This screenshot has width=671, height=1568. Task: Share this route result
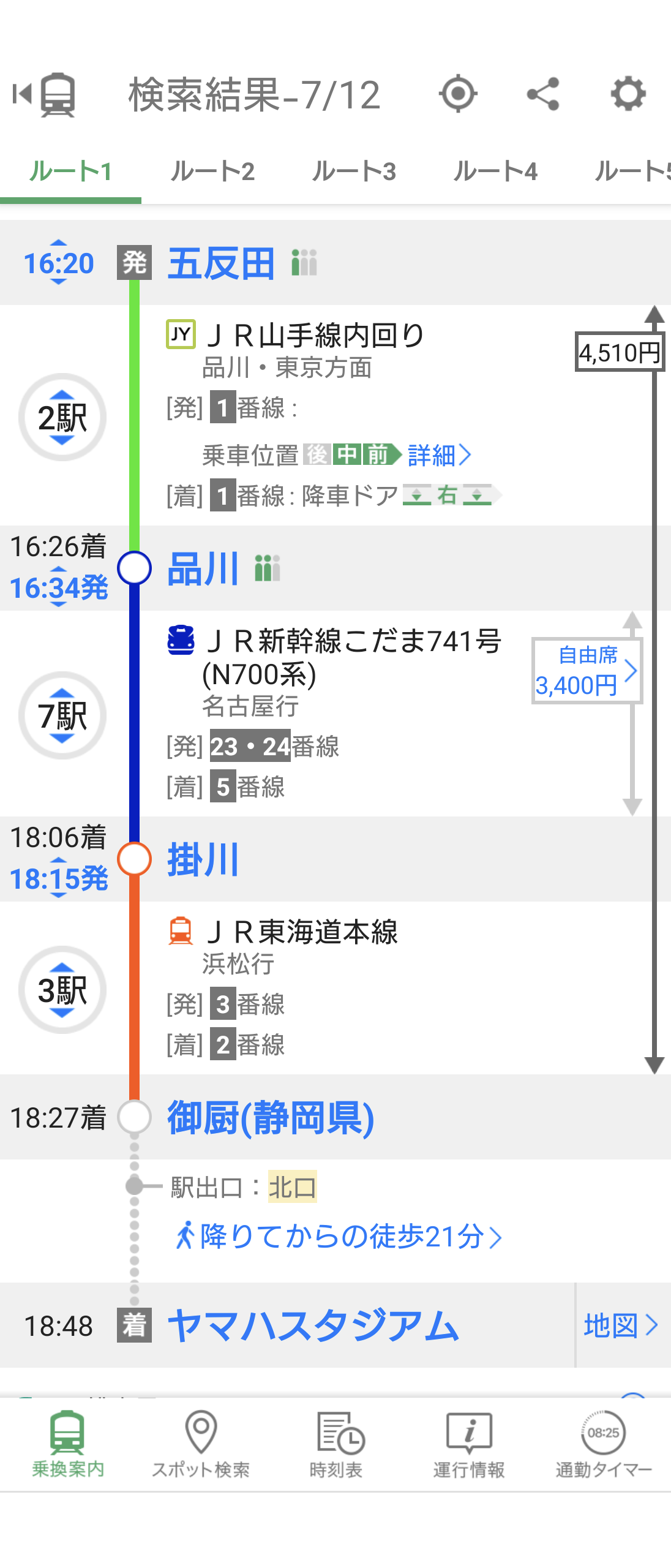click(x=542, y=94)
